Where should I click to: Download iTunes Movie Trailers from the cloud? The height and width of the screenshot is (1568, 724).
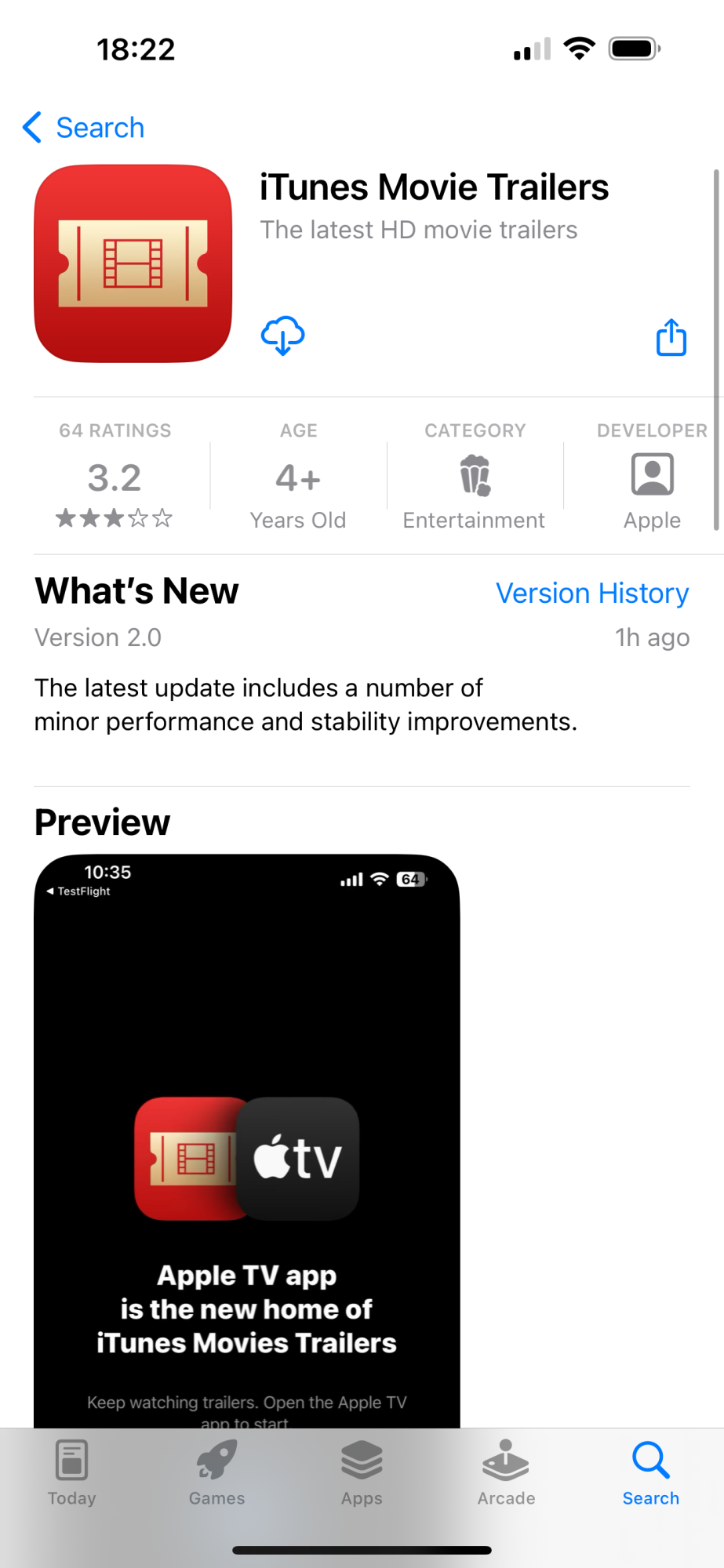click(x=282, y=336)
